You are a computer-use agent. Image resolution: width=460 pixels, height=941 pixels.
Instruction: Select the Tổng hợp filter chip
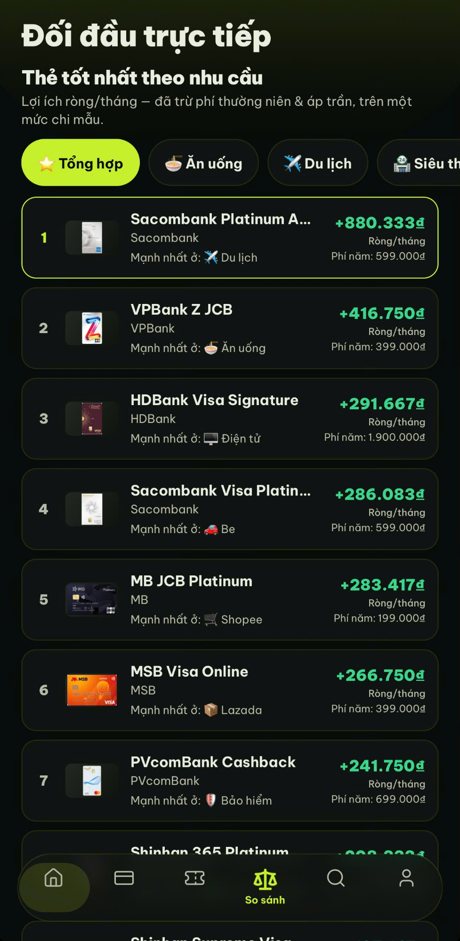(x=80, y=163)
